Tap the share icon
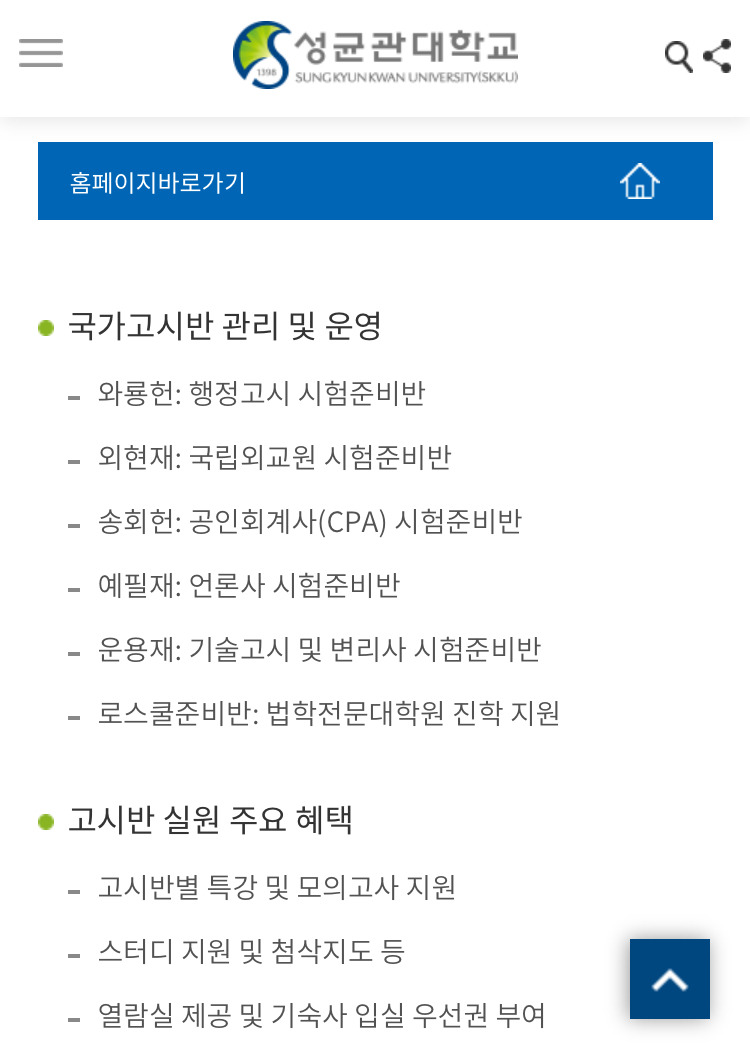This screenshot has width=750, height=1043. pyautogui.click(x=717, y=56)
